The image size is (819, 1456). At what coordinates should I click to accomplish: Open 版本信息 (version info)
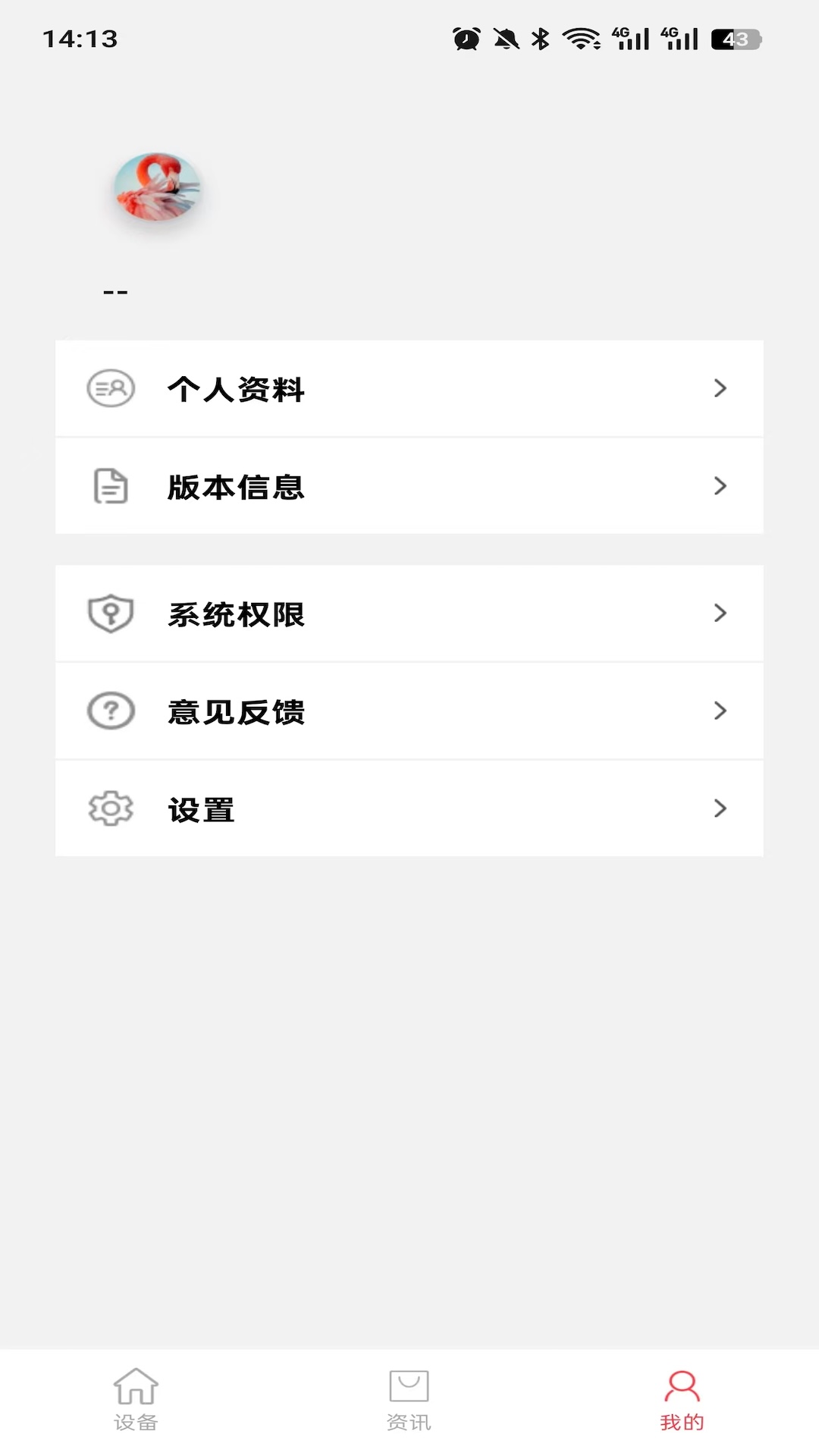(409, 486)
